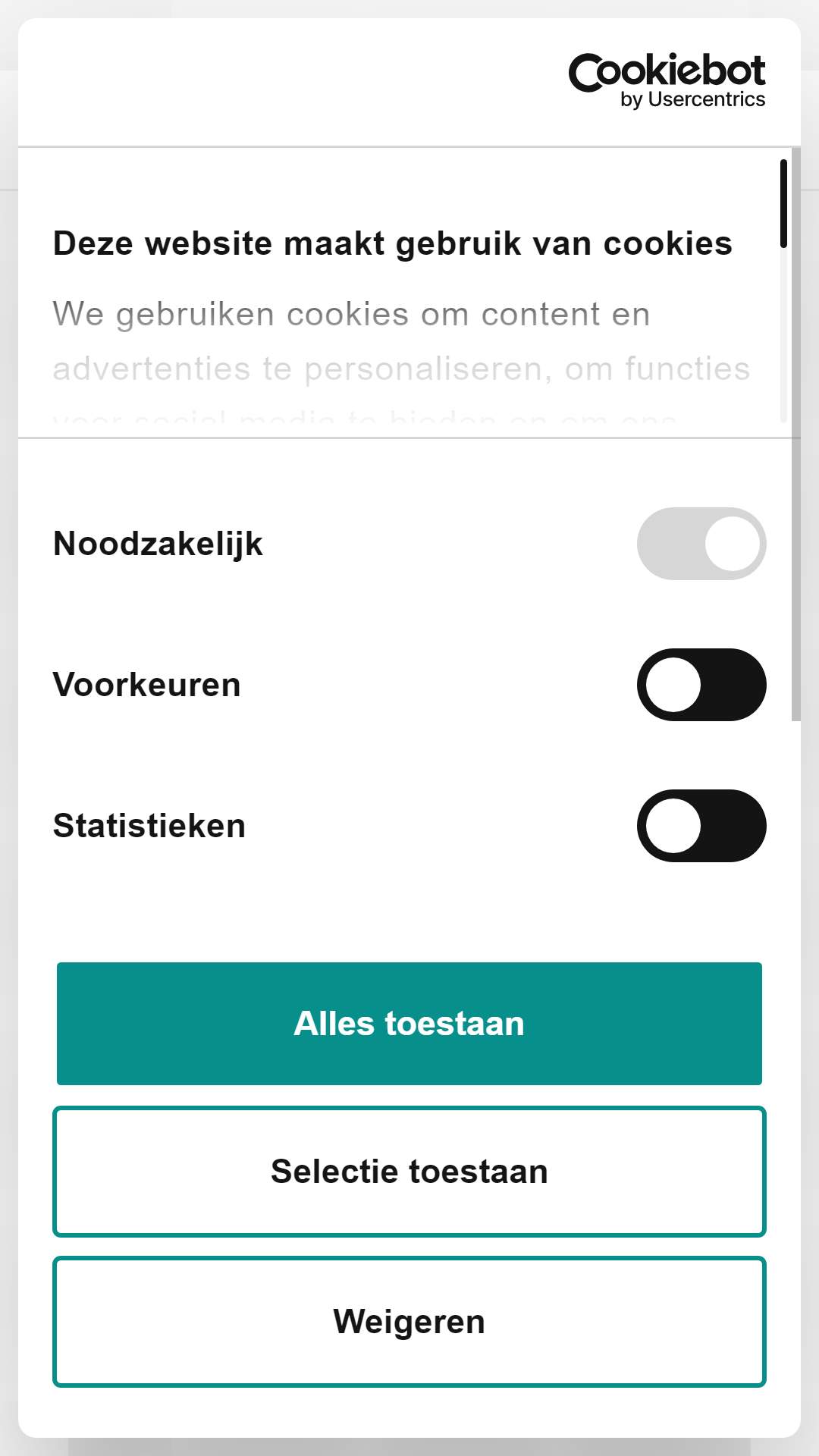This screenshot has height=1456, width=819.
Task: Accept all cookies with Alles toestaan
Action: point(409,1024)
